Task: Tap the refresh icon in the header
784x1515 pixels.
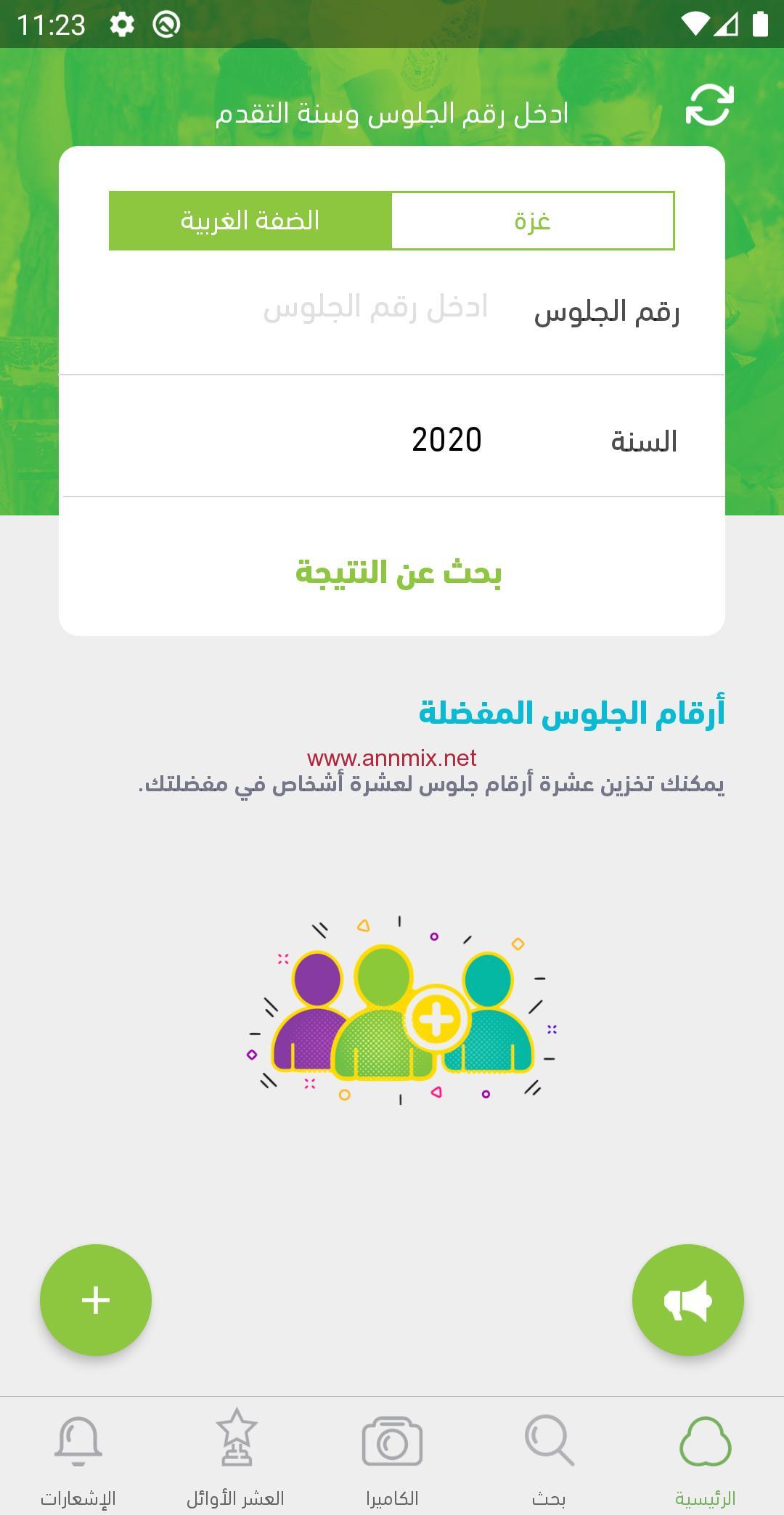Action: click(x=709, y=106)
